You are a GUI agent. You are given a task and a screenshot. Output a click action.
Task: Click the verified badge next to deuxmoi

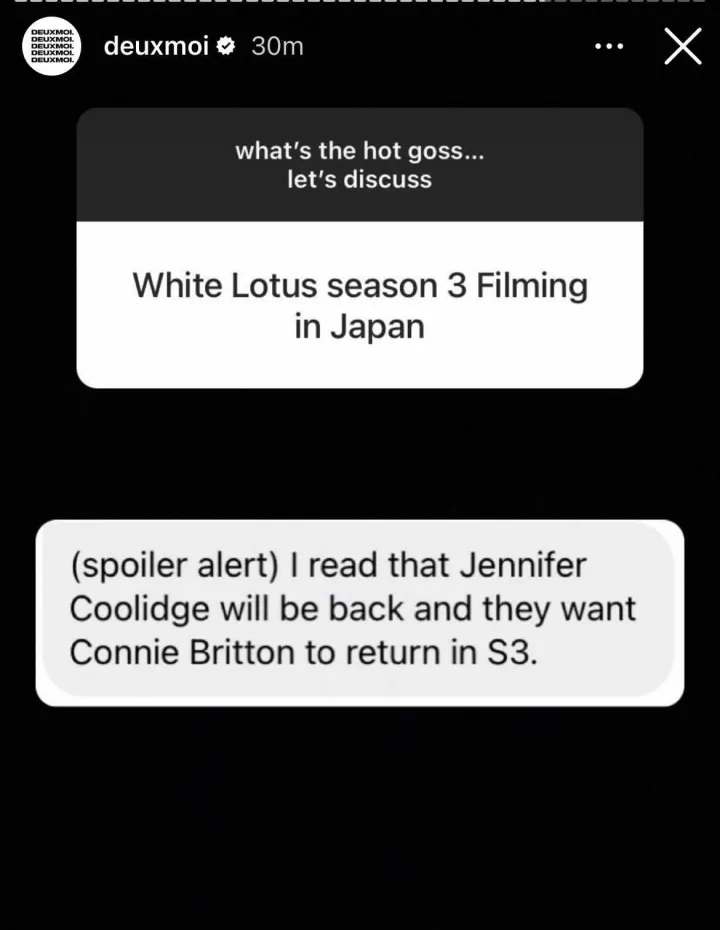coord(225,45)
